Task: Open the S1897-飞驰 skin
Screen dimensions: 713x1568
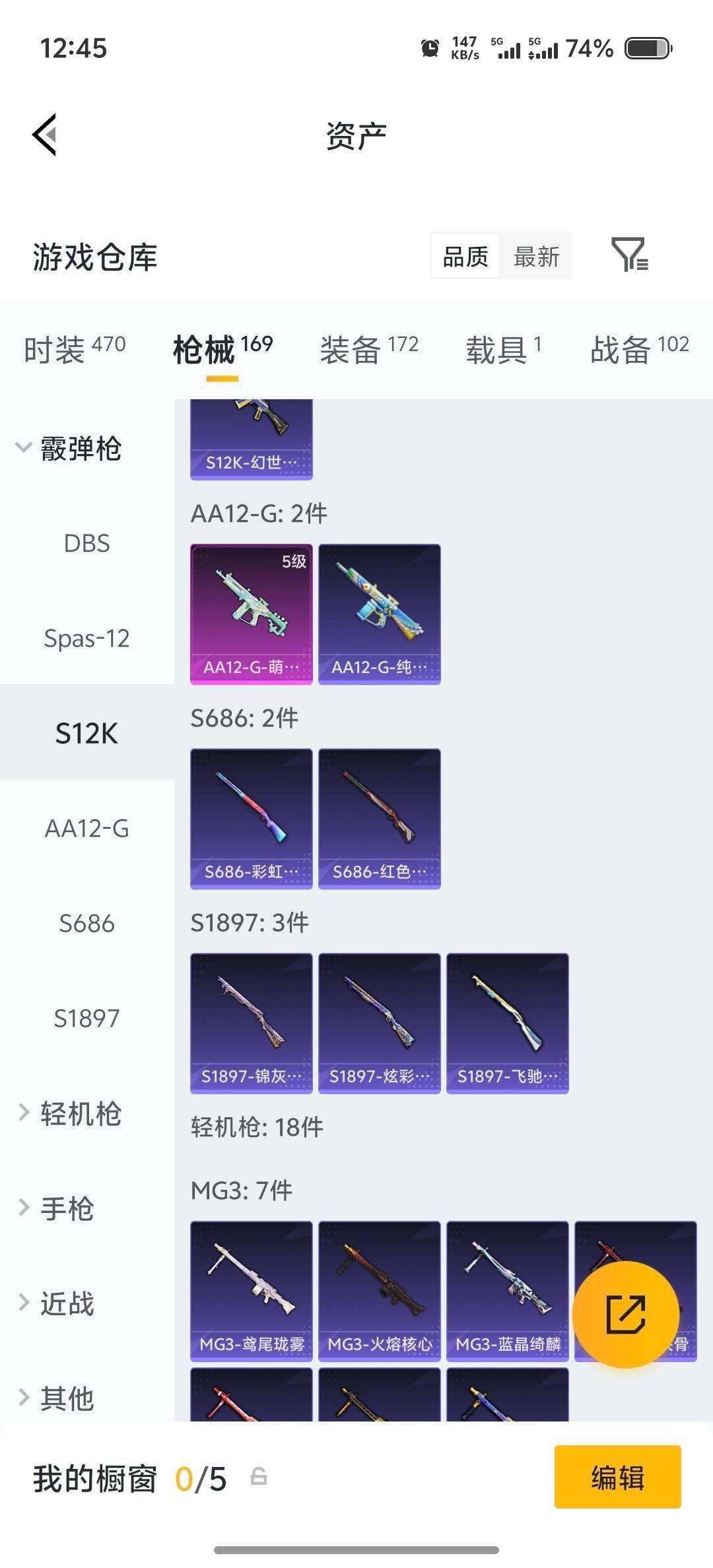Action: 507,1020
